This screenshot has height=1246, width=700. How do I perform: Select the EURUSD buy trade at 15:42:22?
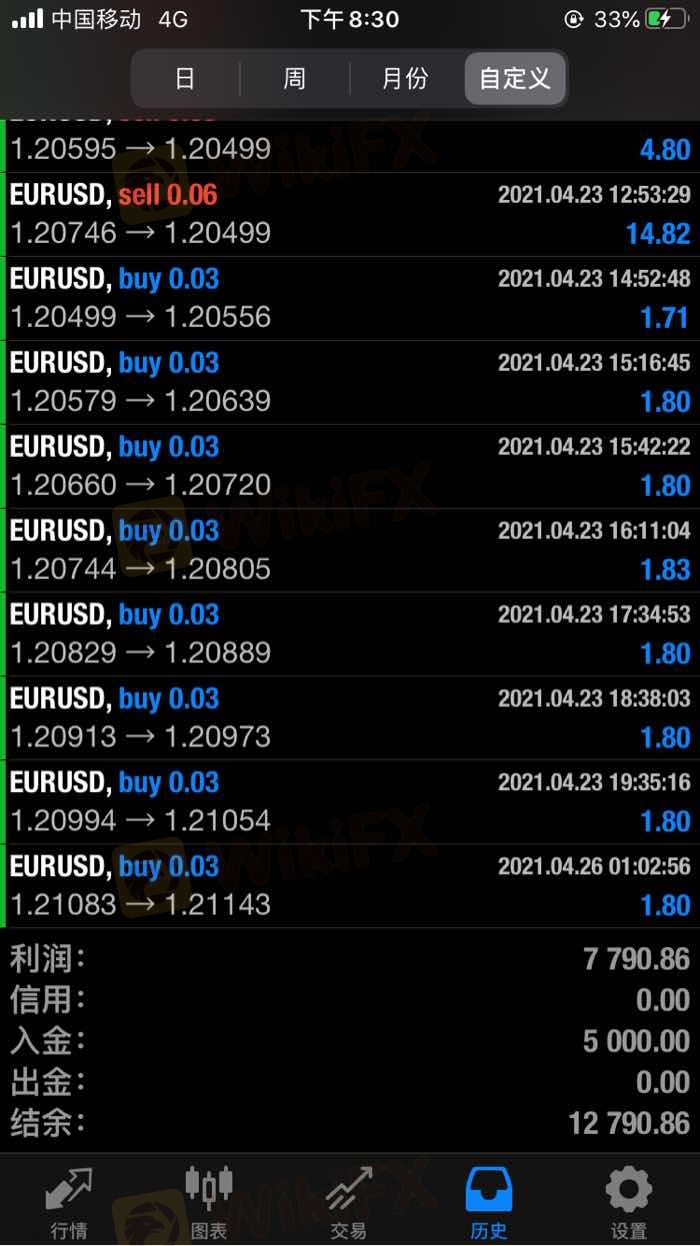350,466
